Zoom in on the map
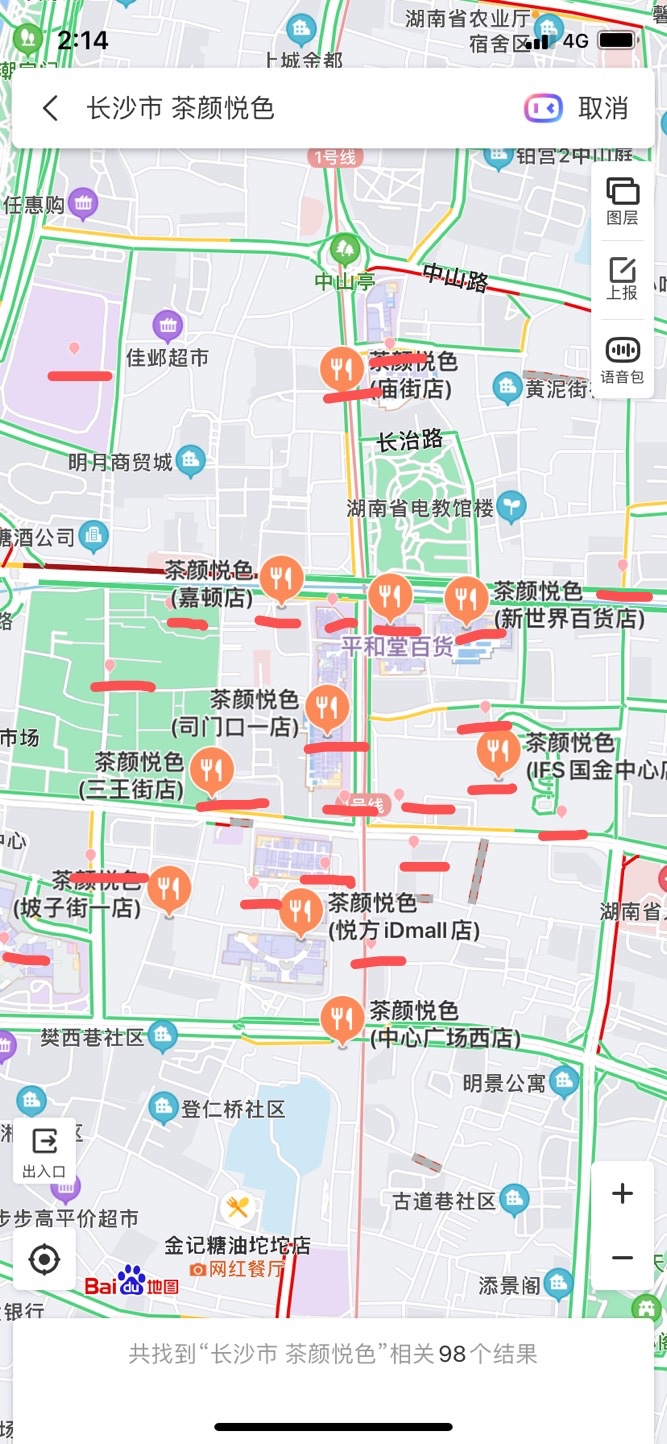This screenshot has height=1444, width=667. 622,1194
